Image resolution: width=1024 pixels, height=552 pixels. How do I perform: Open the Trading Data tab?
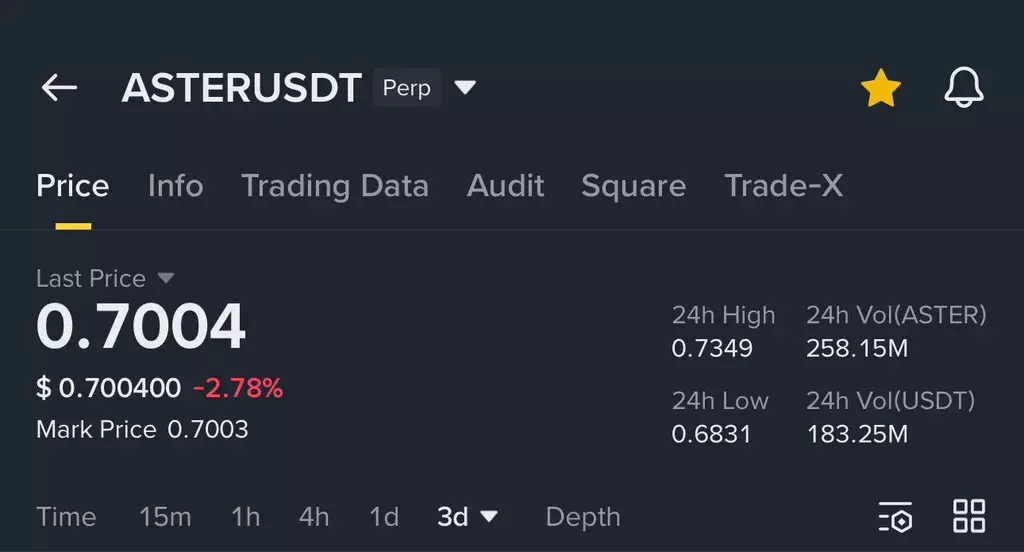click(x=334, y=186)
